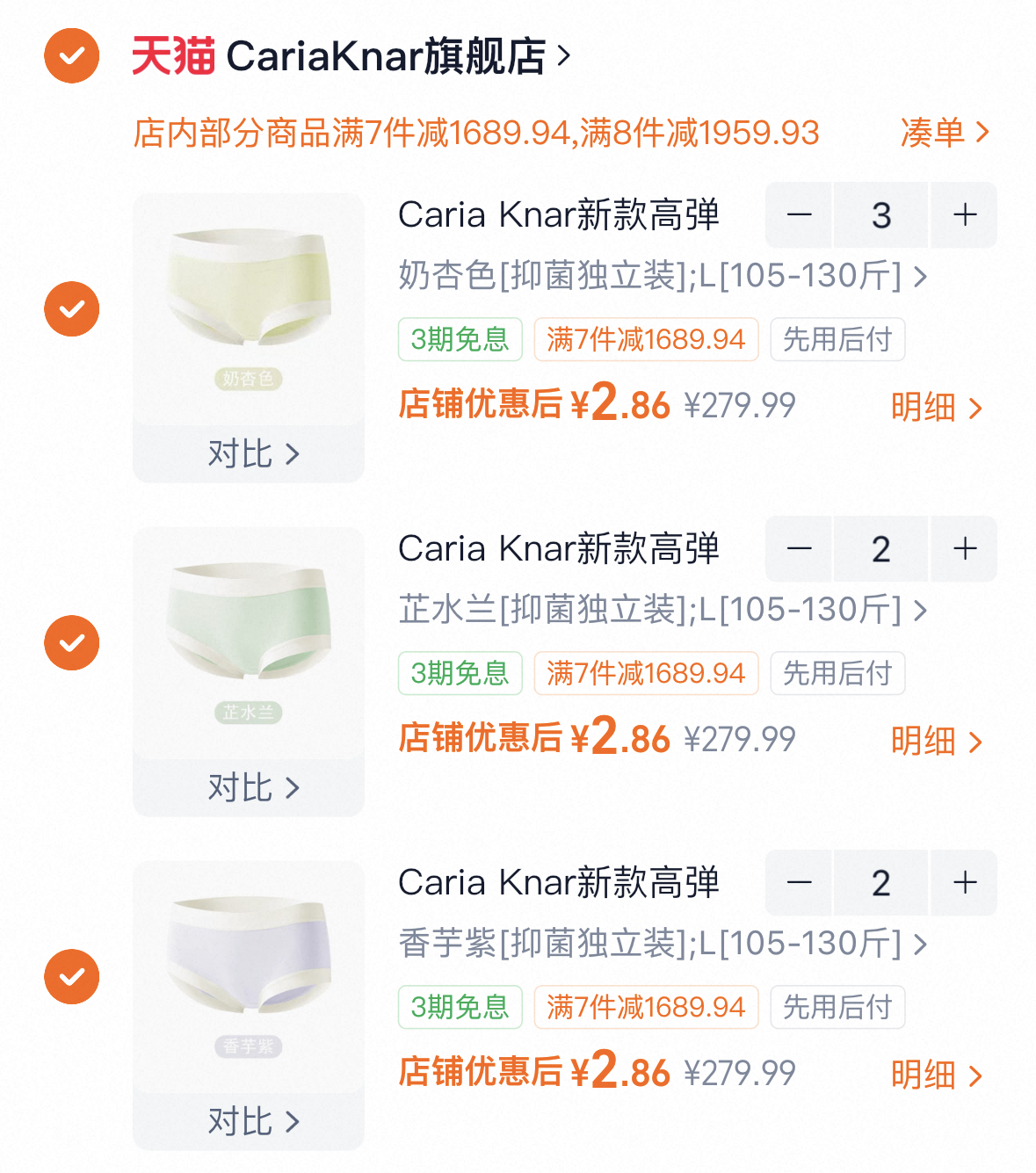Decrease quantity of 奶杏色 item
Screen dimensions: 1036x1173
799,215
